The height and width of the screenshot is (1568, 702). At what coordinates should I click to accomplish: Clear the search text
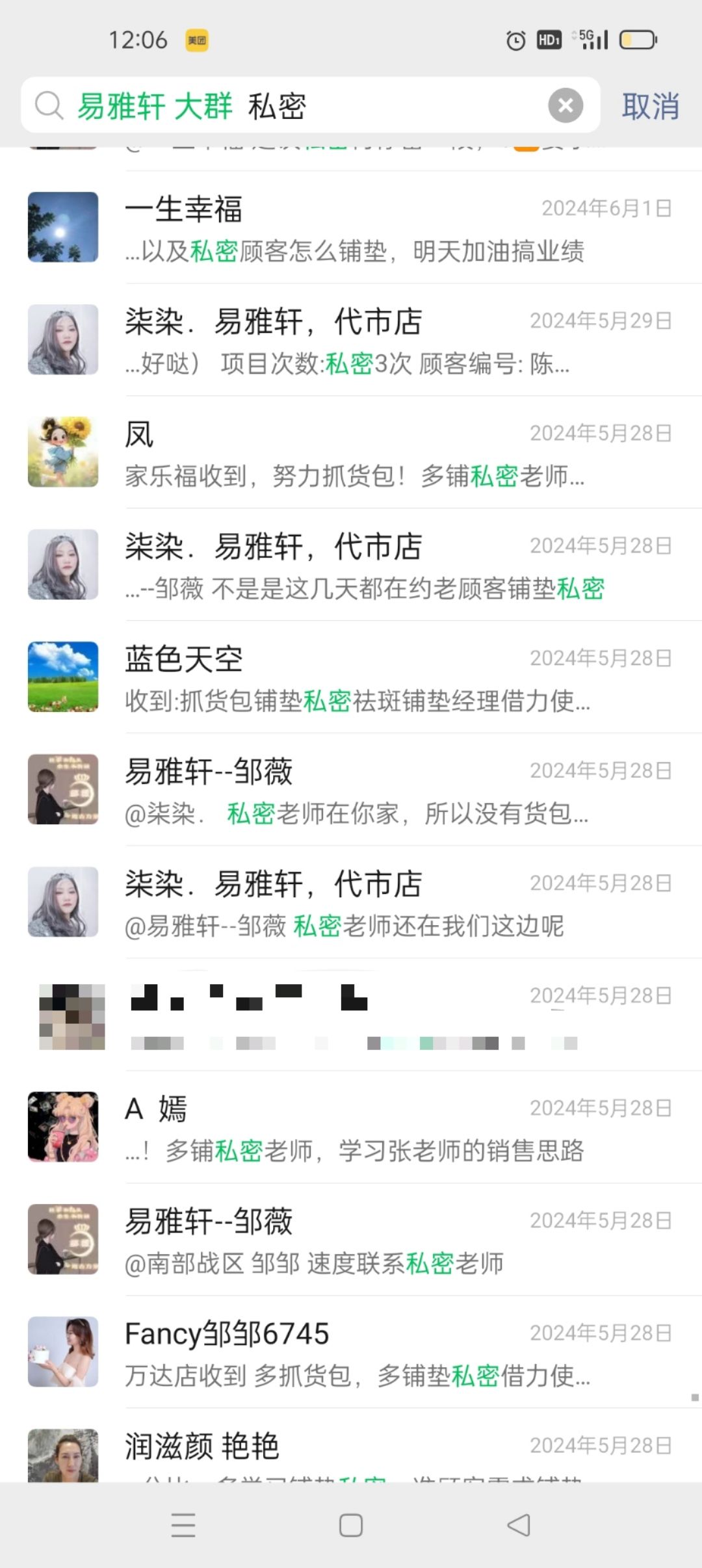pyautogui.click(x=565, y=105)
